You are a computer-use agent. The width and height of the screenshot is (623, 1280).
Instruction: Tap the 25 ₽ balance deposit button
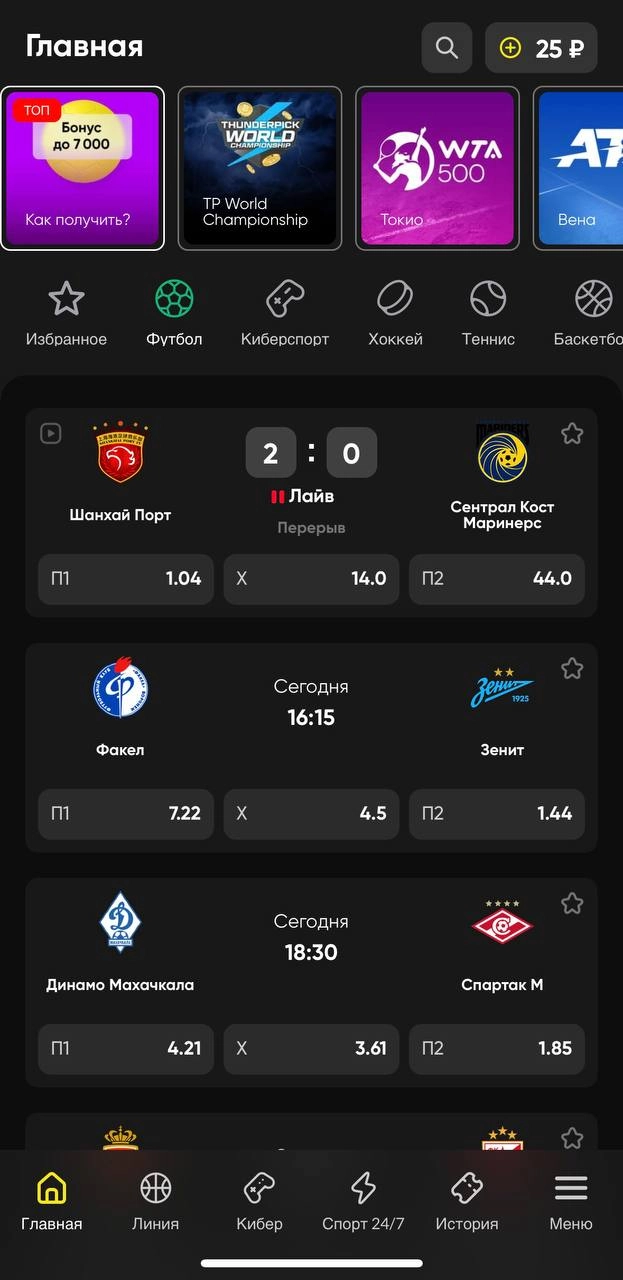[541, 48]
